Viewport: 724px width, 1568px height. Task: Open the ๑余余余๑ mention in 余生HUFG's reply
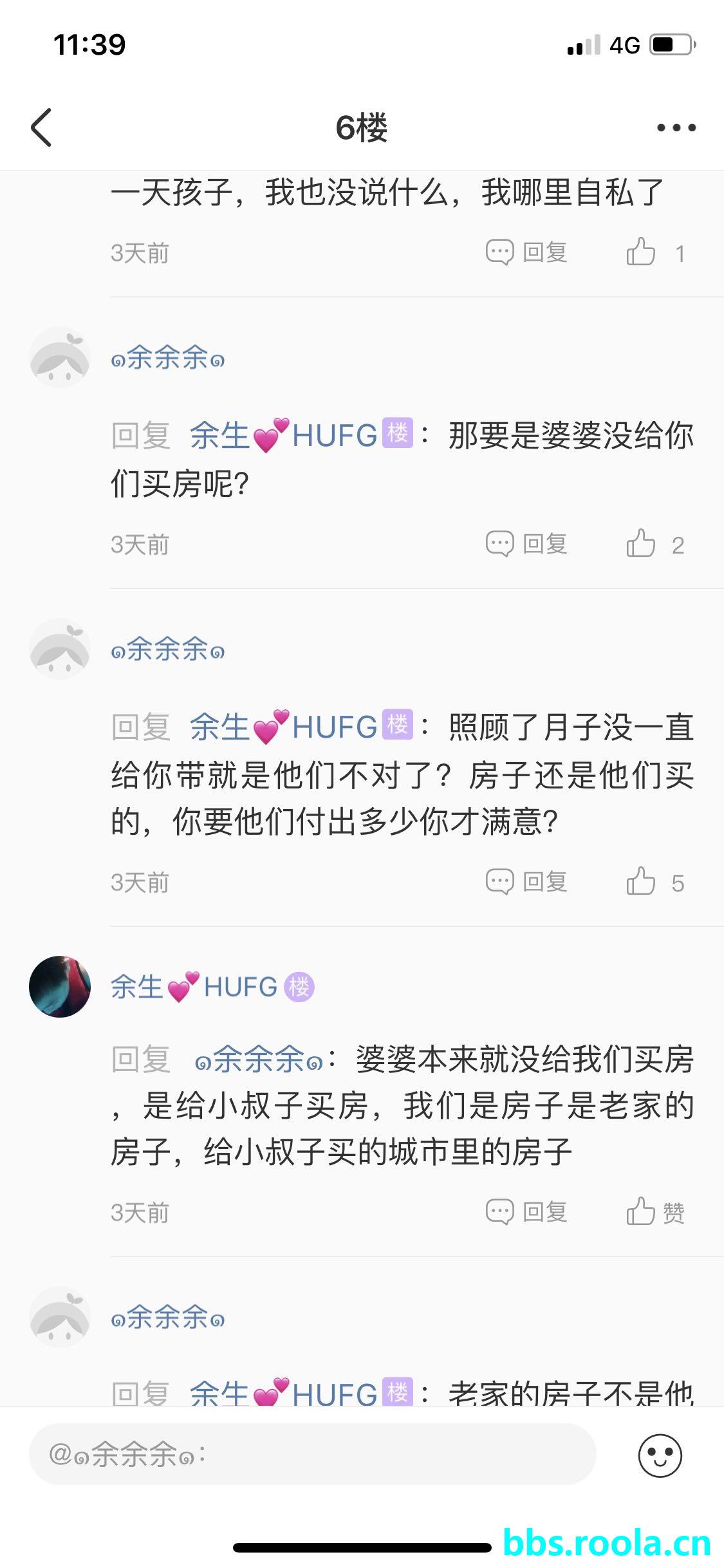(x=259, y=1059)
